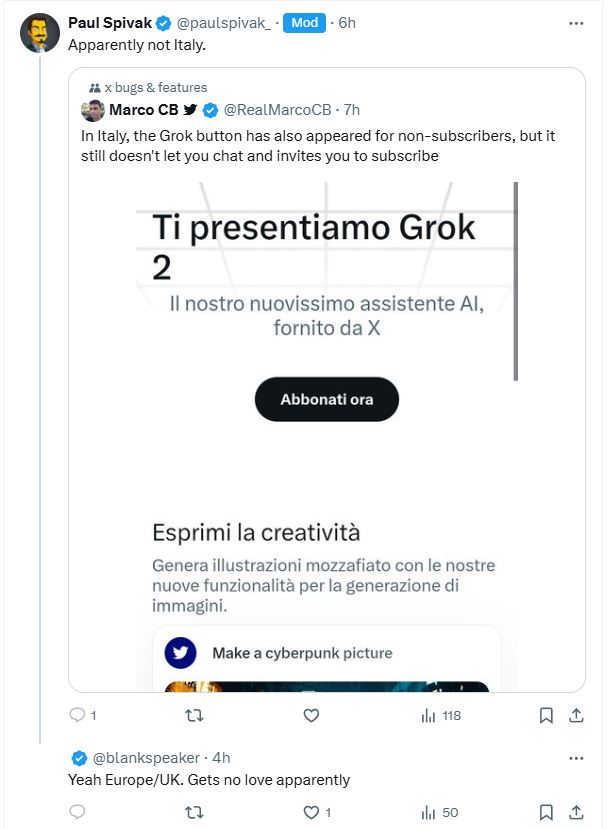Like @blankspeaker's reply
The height and width of the screenshot is (829, 612).
(311, 812)
